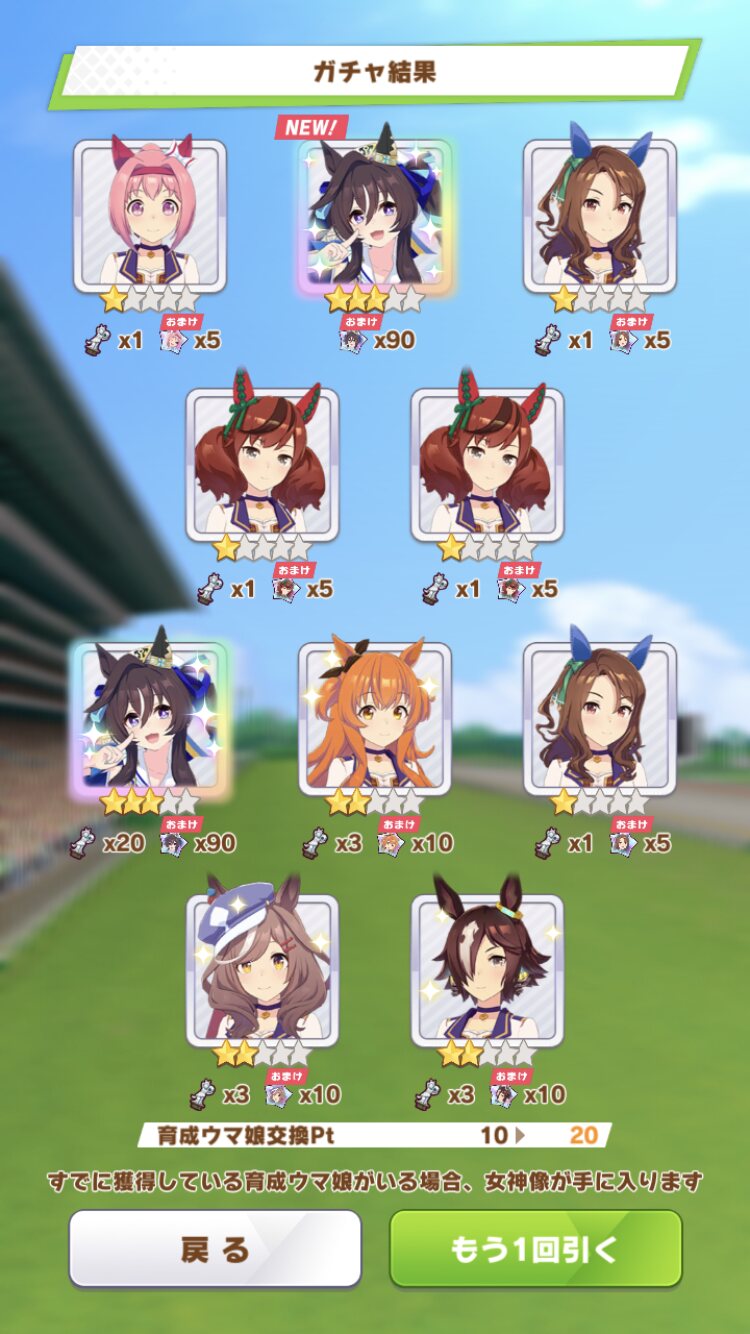Pull again with もう1回引く button
The image size is (750, 1334).
(535, 1248)
